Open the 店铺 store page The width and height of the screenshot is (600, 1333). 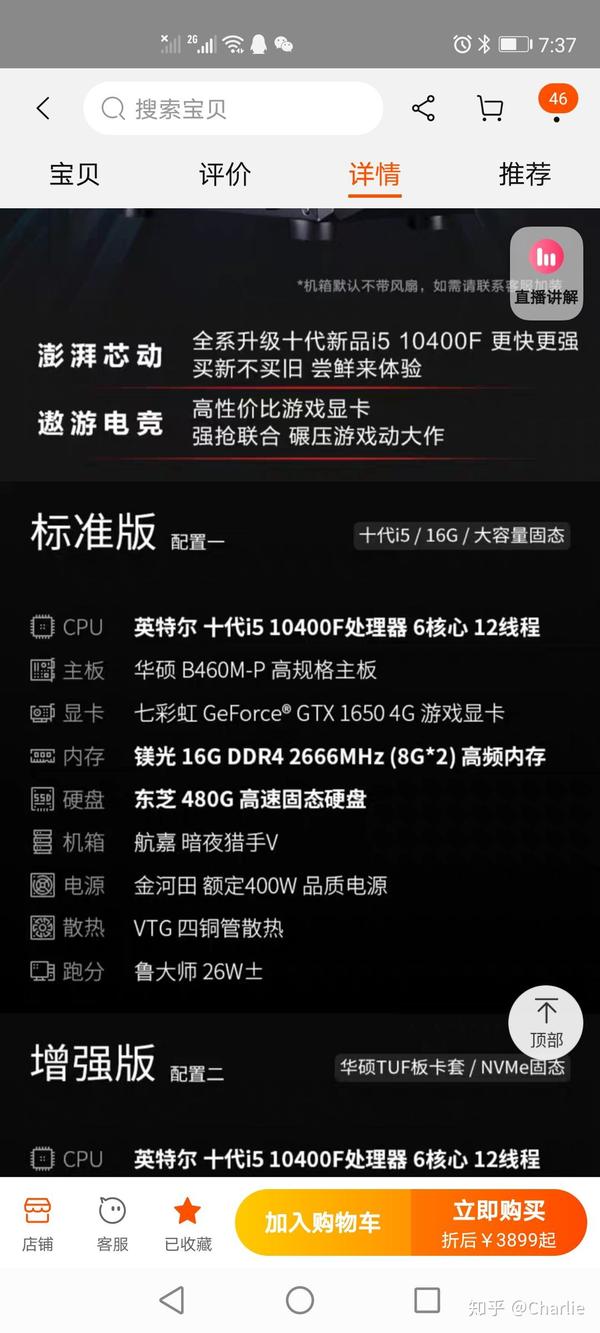click(38, 1223)
